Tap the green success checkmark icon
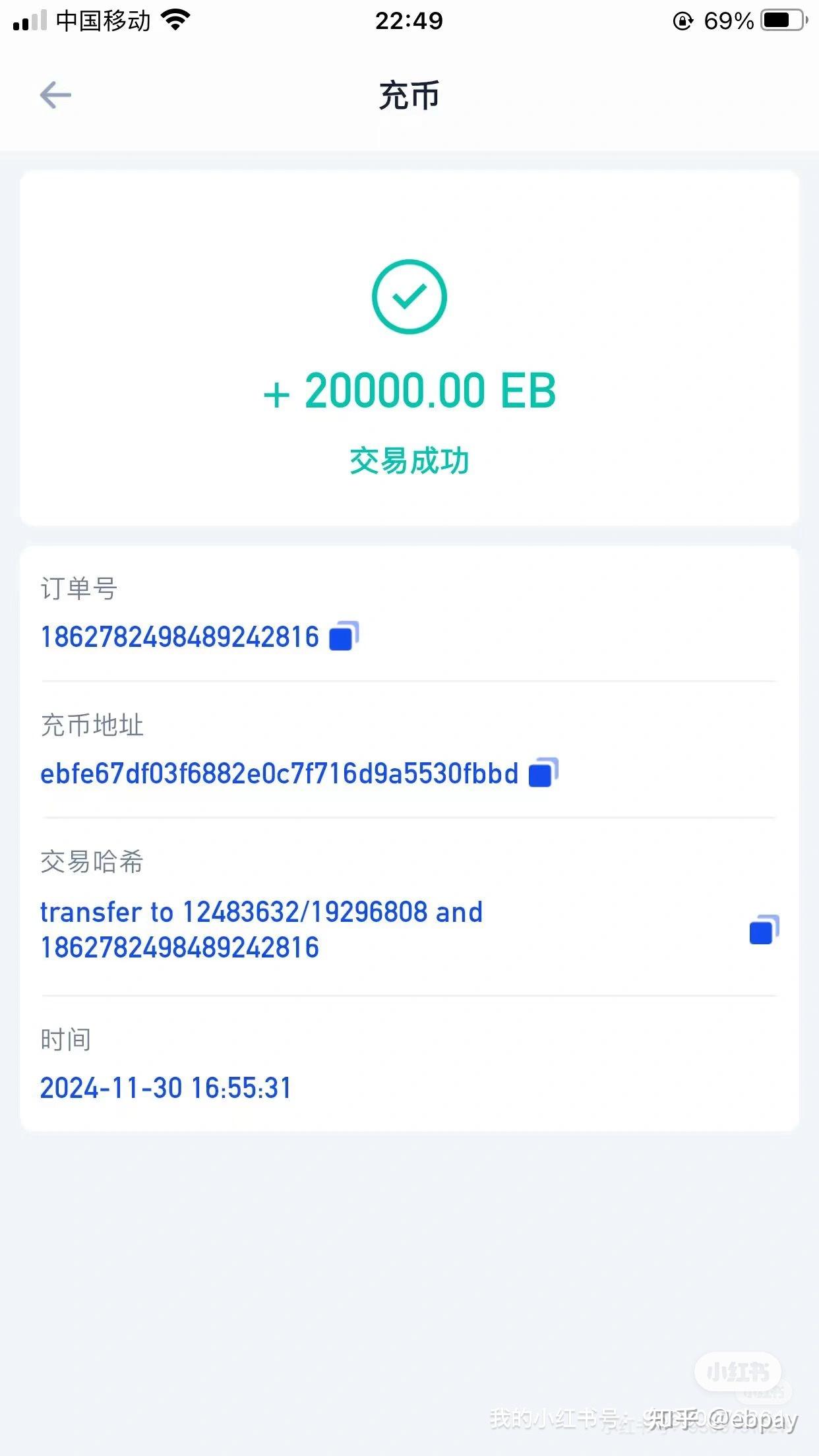 [409, 295]
